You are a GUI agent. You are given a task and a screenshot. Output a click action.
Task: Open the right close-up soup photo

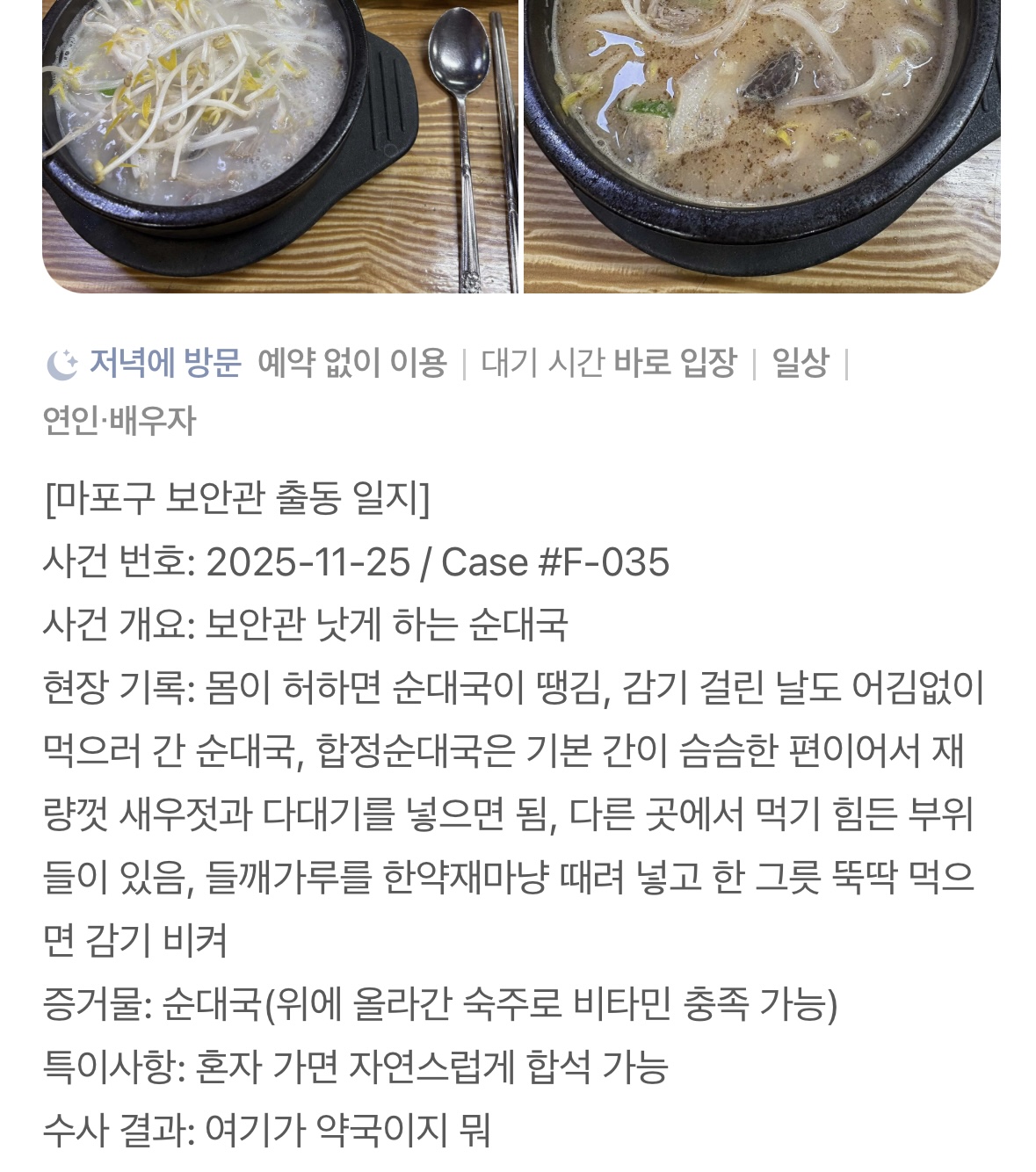coord(761,145)
